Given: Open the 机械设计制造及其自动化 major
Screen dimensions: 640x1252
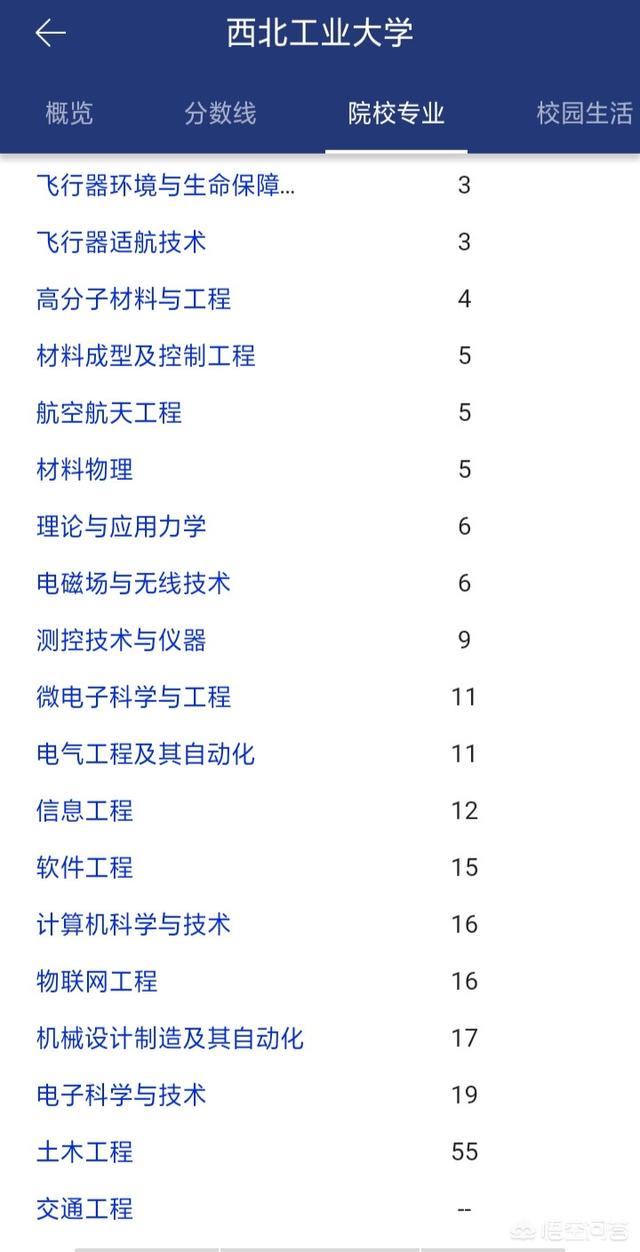Looking at the screenshot, I should click(x=170, y=1038).
